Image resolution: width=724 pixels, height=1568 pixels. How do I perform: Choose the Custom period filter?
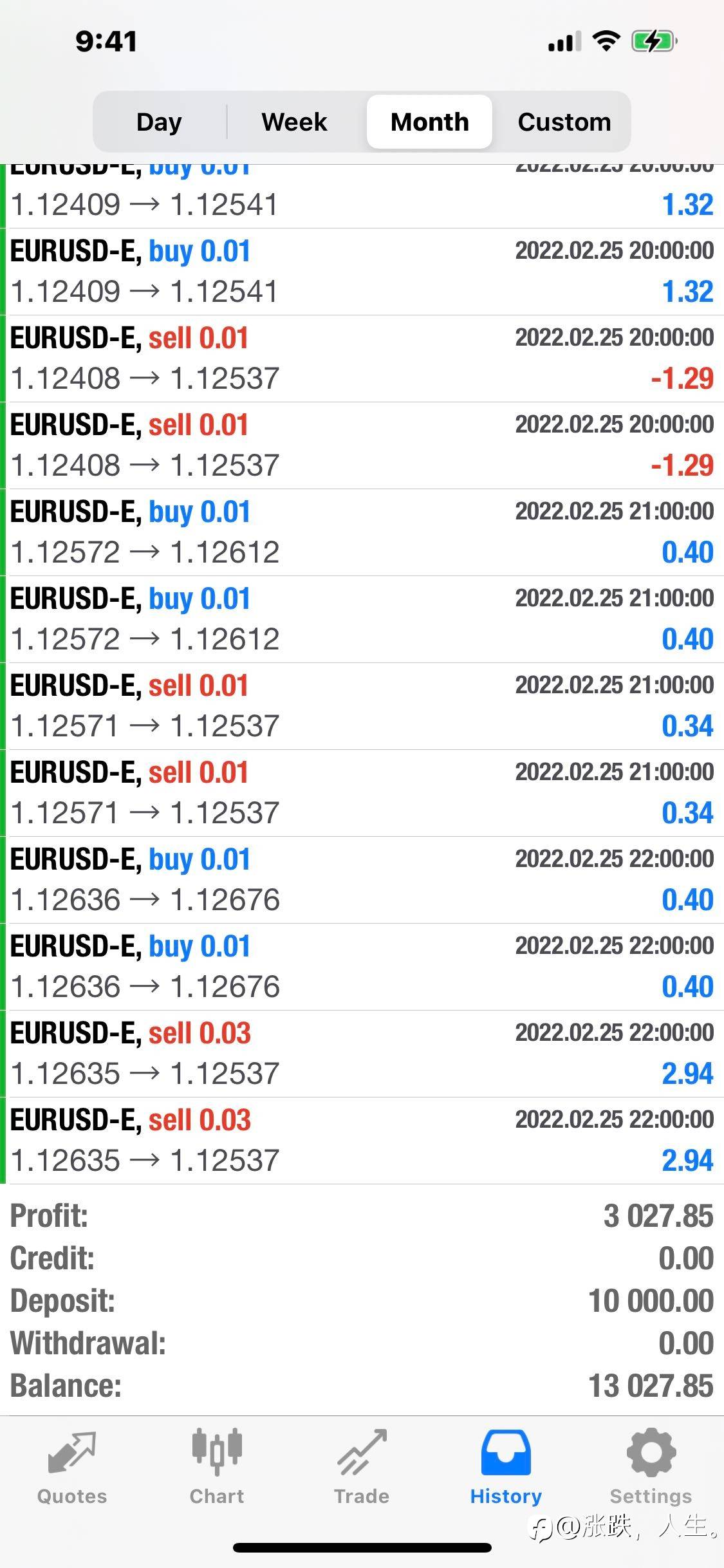pyautogui.click(x=564, y=122)
